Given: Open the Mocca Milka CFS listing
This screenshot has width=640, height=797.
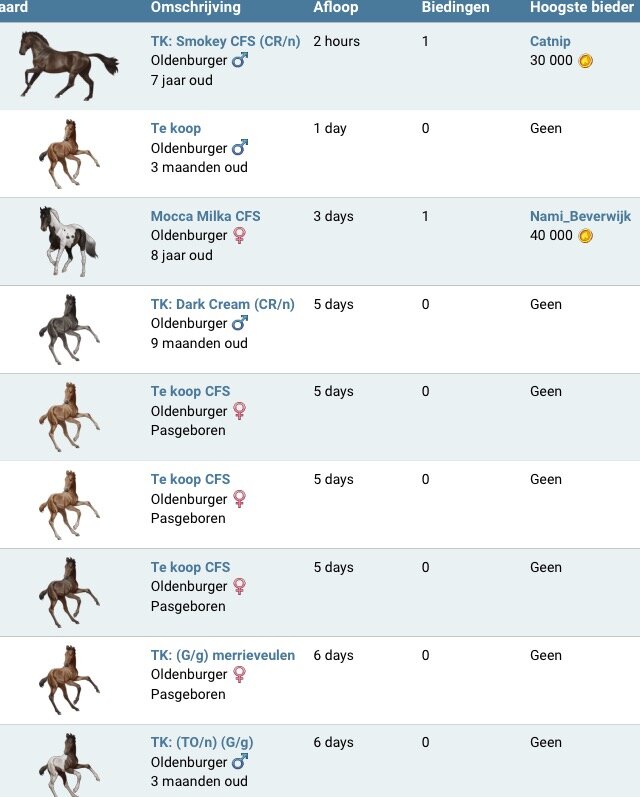Looking at the screenshot, I should point(205,216).
